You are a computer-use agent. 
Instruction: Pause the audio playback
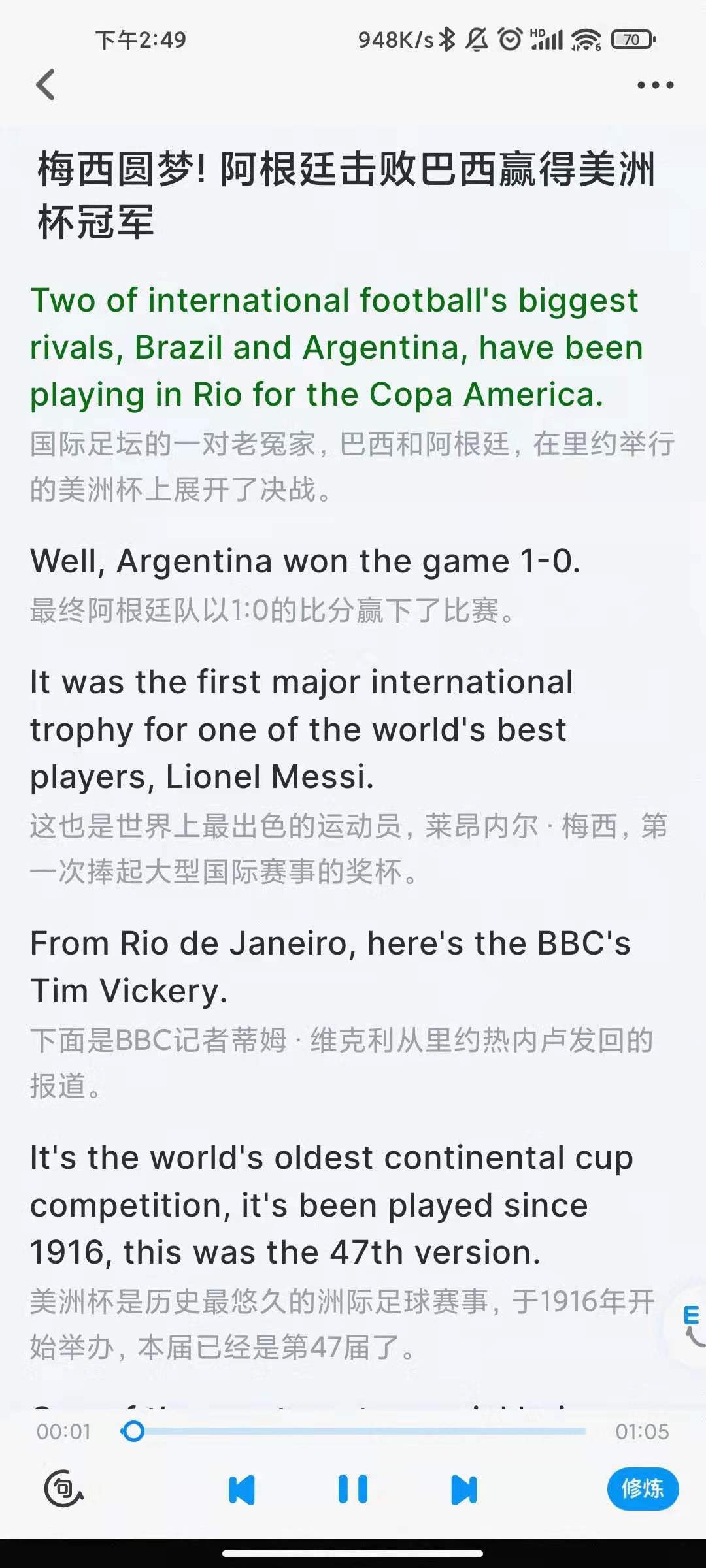(x=353, y=1490)
